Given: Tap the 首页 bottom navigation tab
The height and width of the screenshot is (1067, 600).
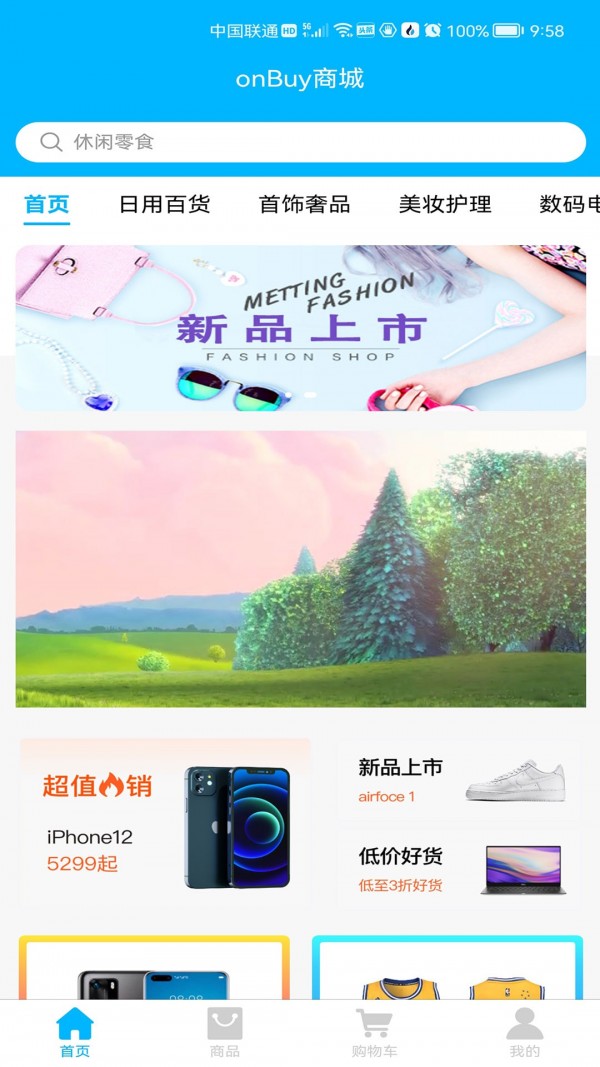Looking at the screenshot, I should [x=75, y=1033].
